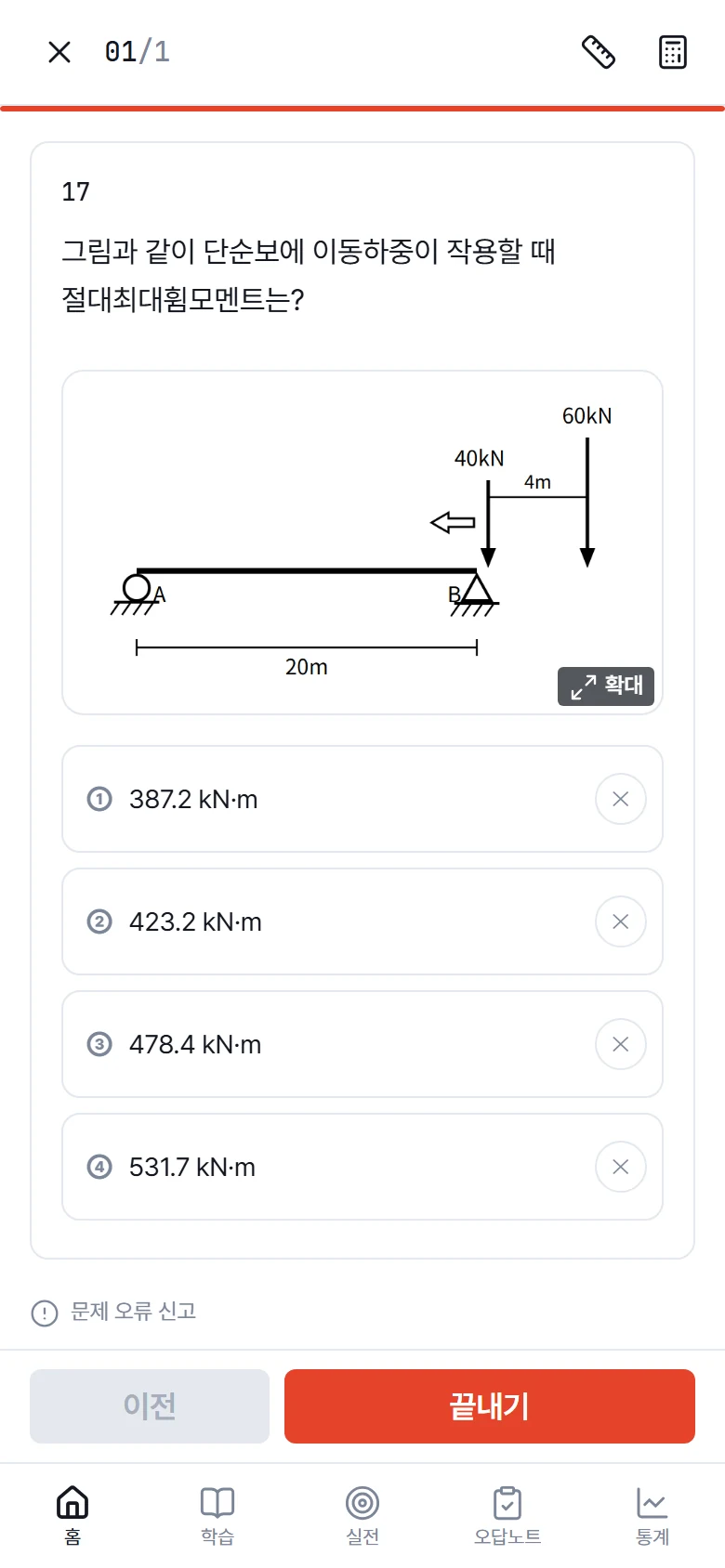Open the ruler tool
The image size is (725, 1568).
[599, 52]
